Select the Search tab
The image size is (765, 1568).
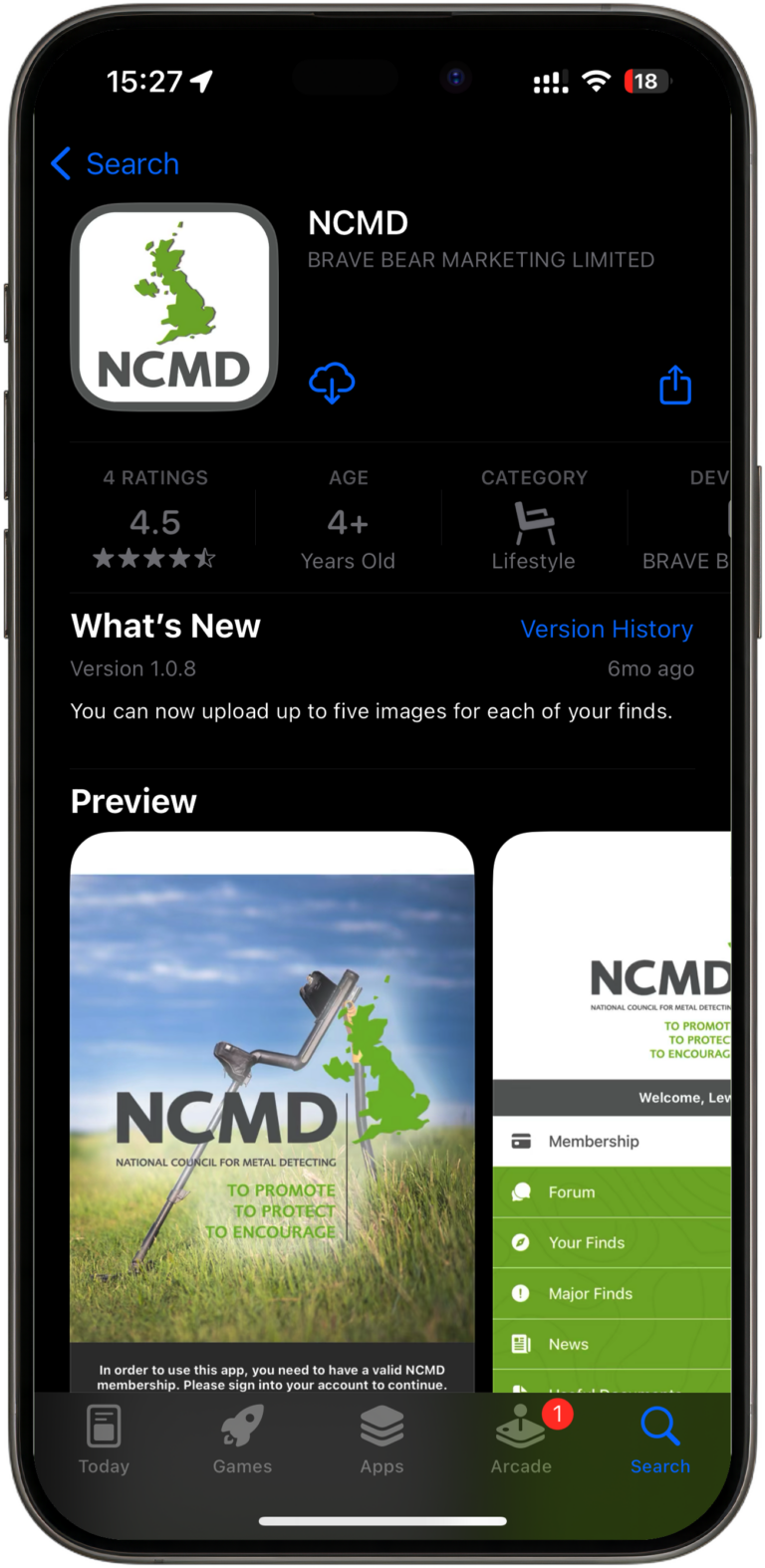tap(659, 1439)
